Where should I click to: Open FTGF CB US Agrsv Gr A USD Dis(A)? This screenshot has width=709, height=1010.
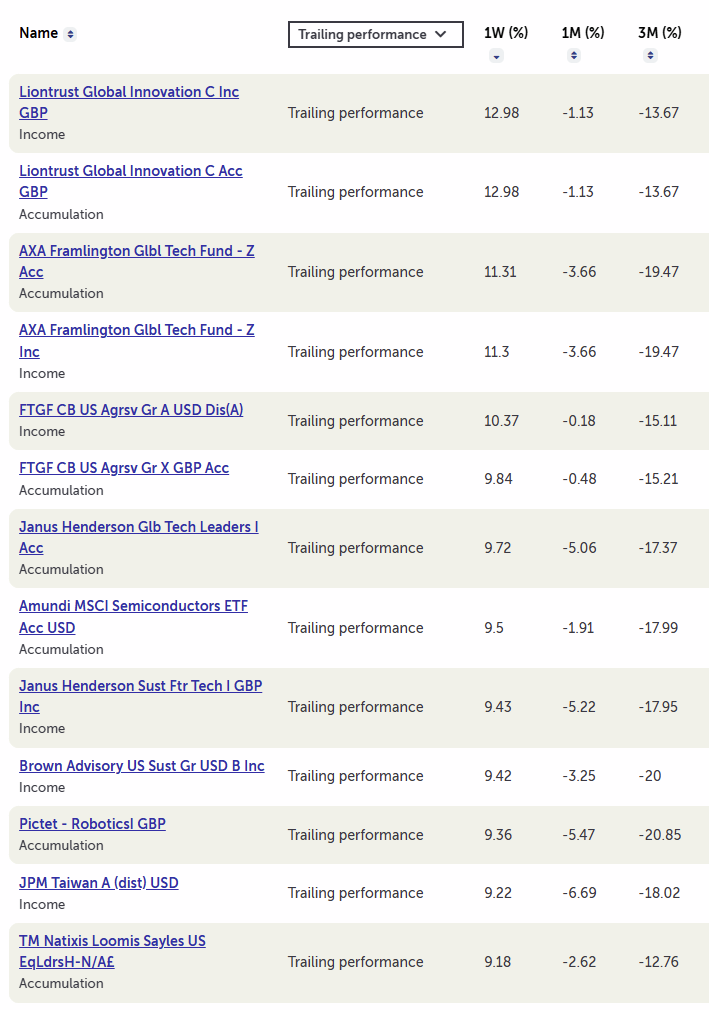click(131, 409)
